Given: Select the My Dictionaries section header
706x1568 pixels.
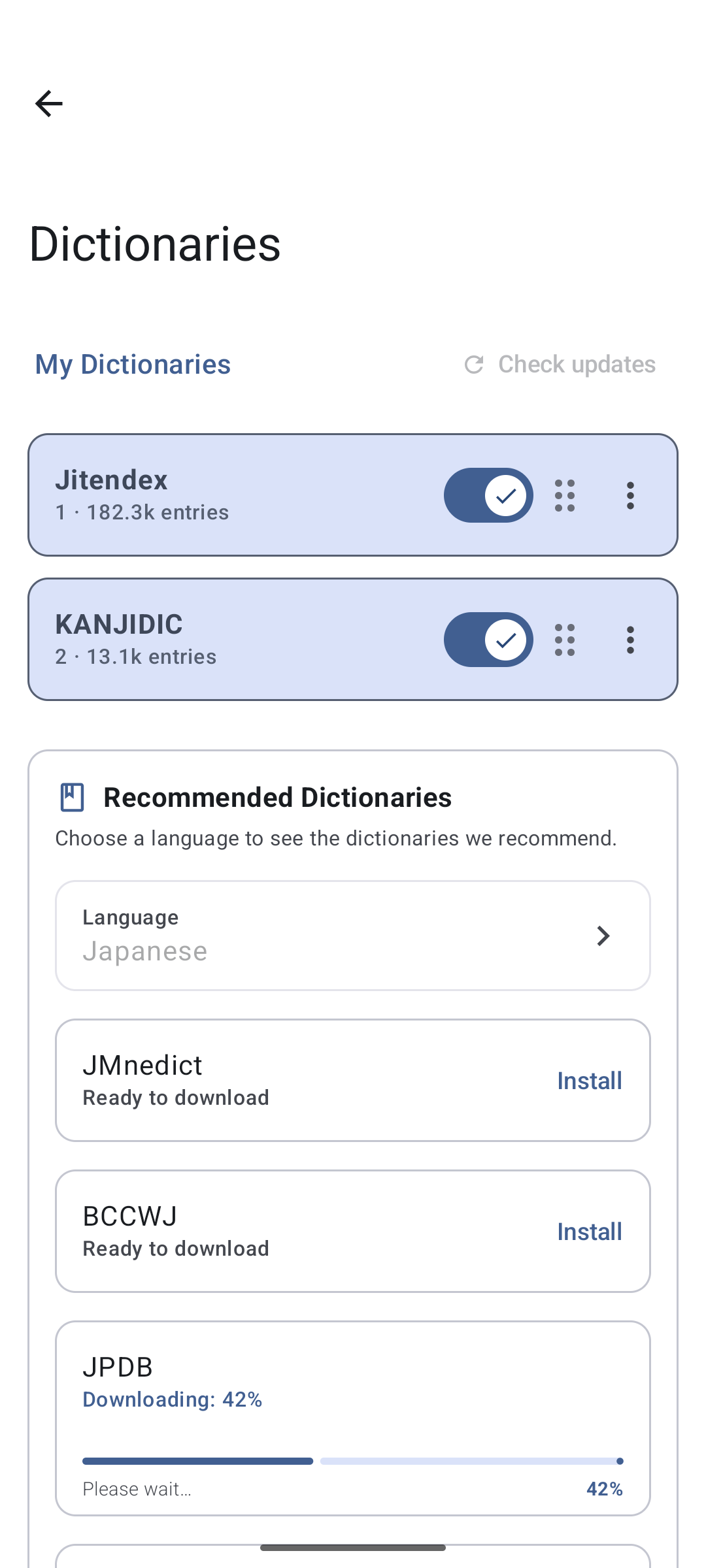Looking at the screenshot, I should (132, 365).
